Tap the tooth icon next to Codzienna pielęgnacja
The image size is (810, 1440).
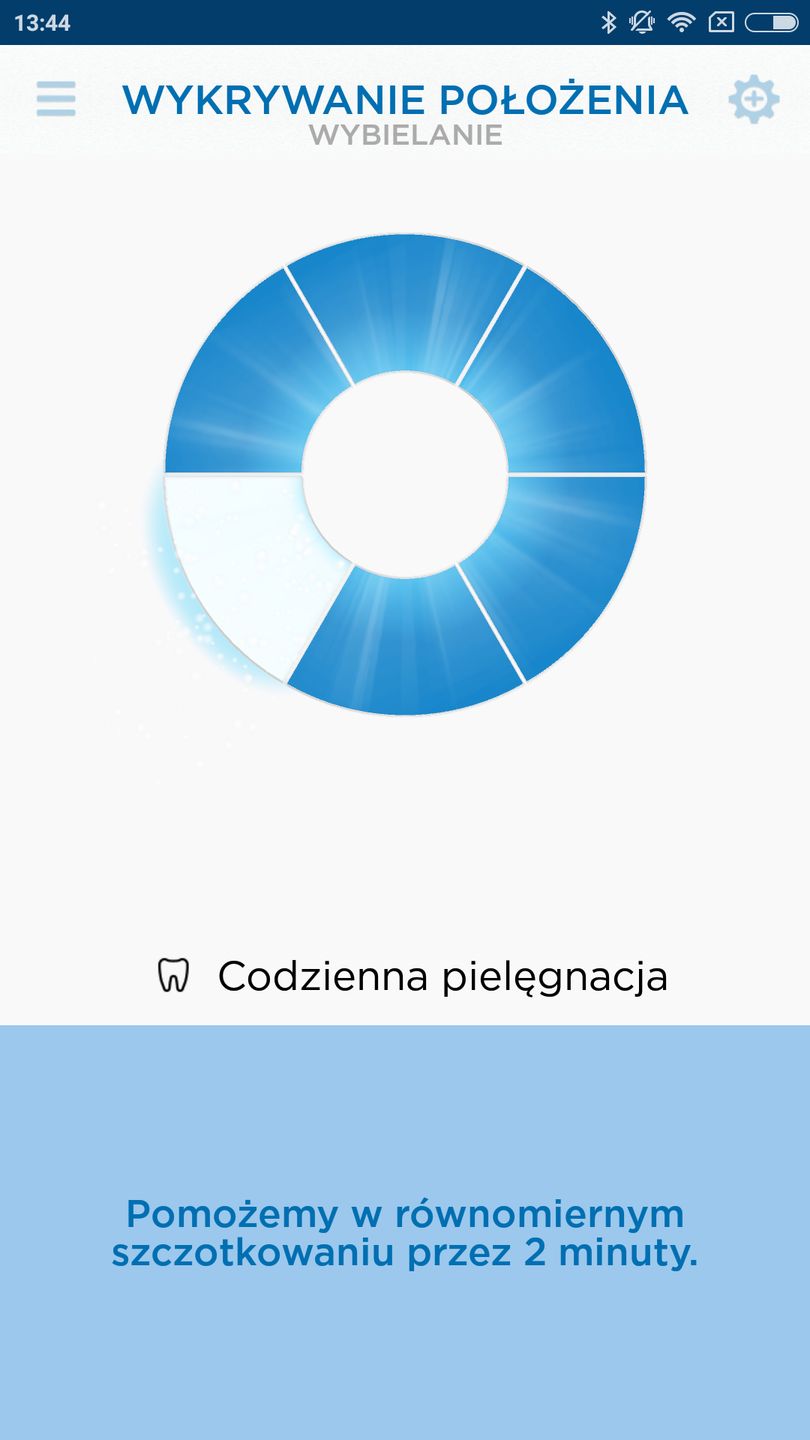point(174,974)
